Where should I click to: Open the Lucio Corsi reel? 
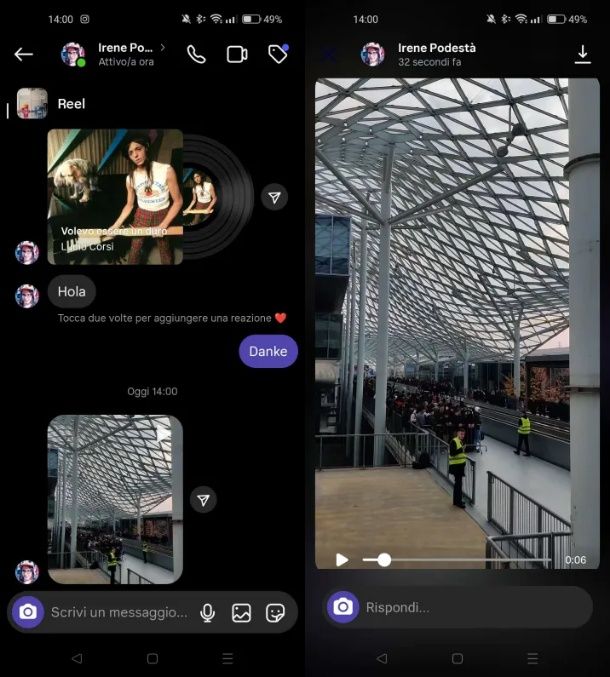(x=115, y=196)
